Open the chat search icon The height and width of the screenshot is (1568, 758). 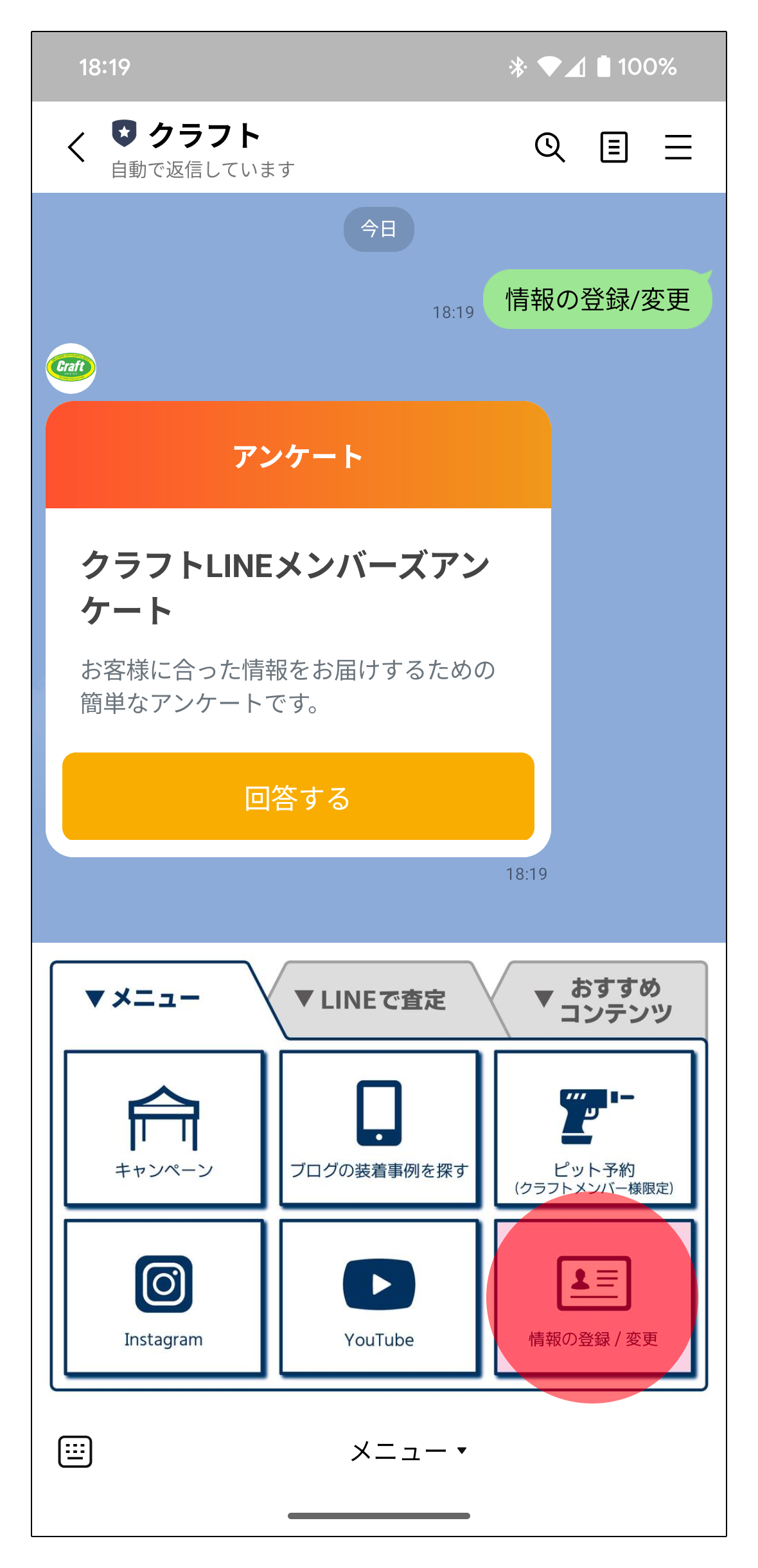pos(550,147)
